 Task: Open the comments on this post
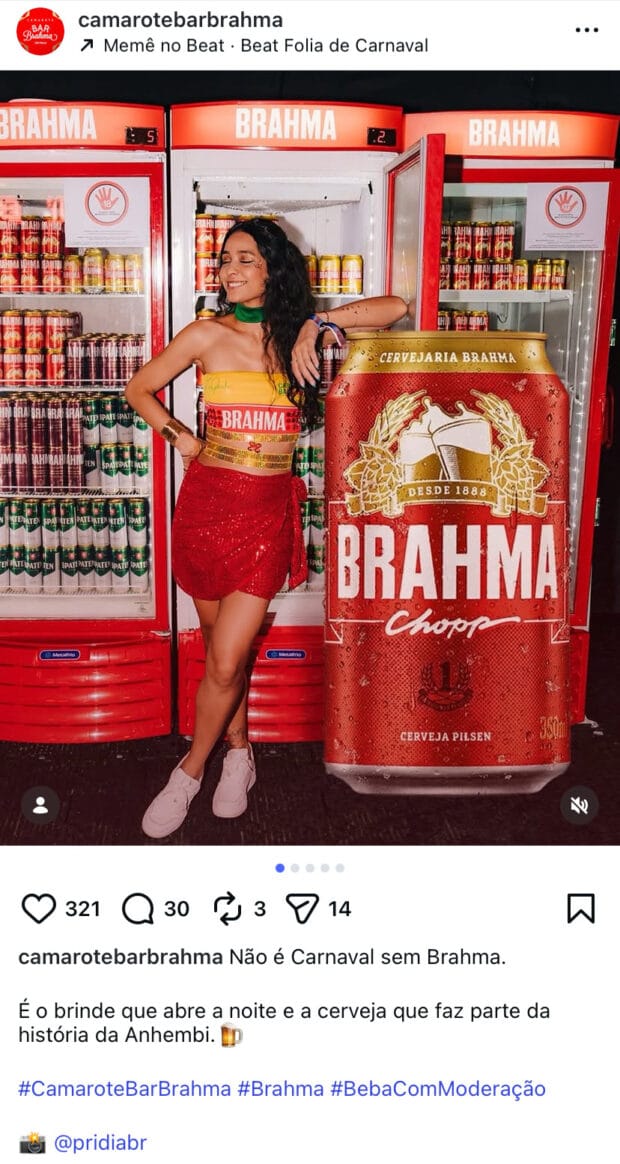pyautogui.click(x=138, y=908)
